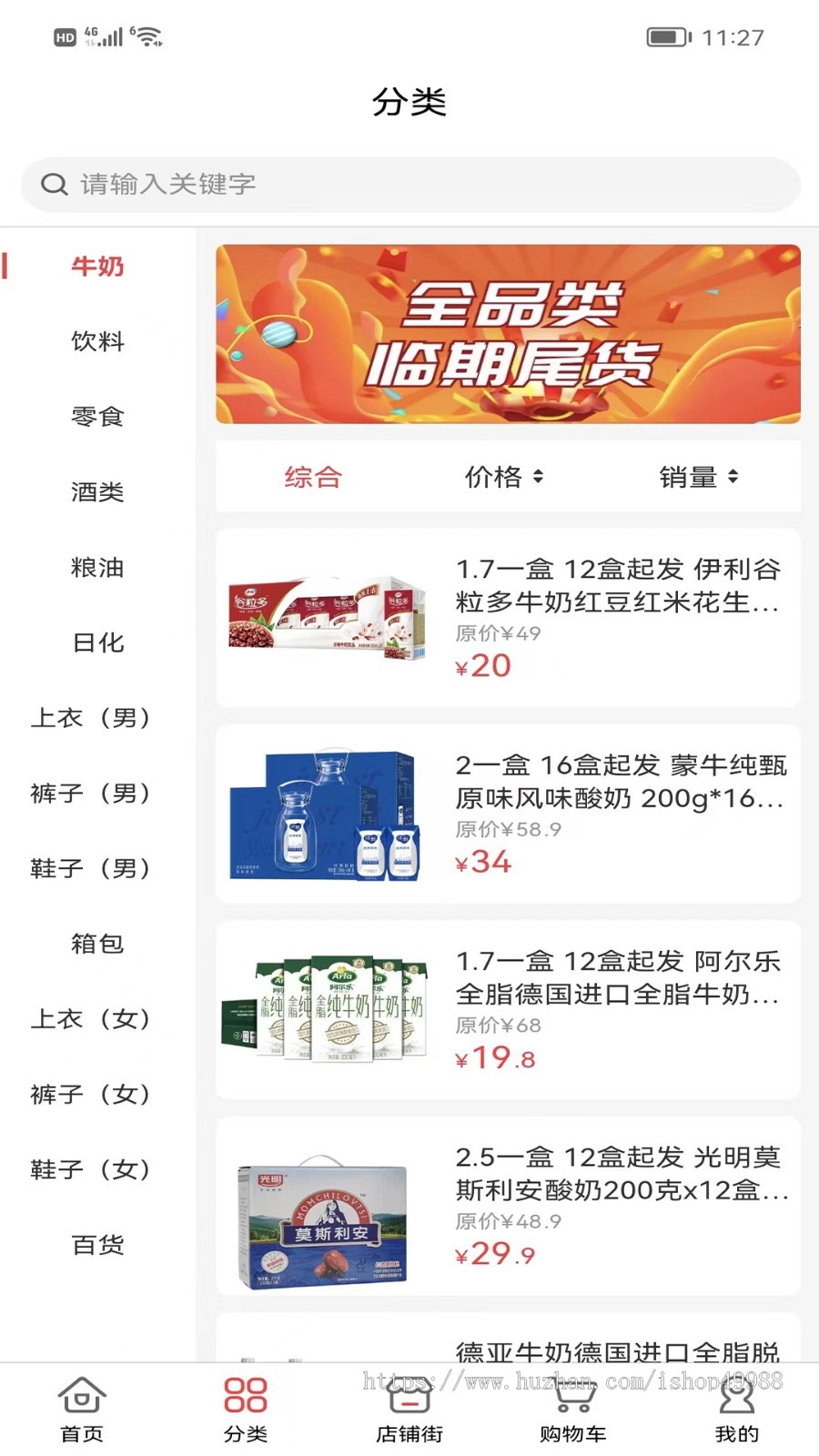The image size is (819, 1456).
Task: Open the 我的 profile icon
Action: click(736, 1395)
